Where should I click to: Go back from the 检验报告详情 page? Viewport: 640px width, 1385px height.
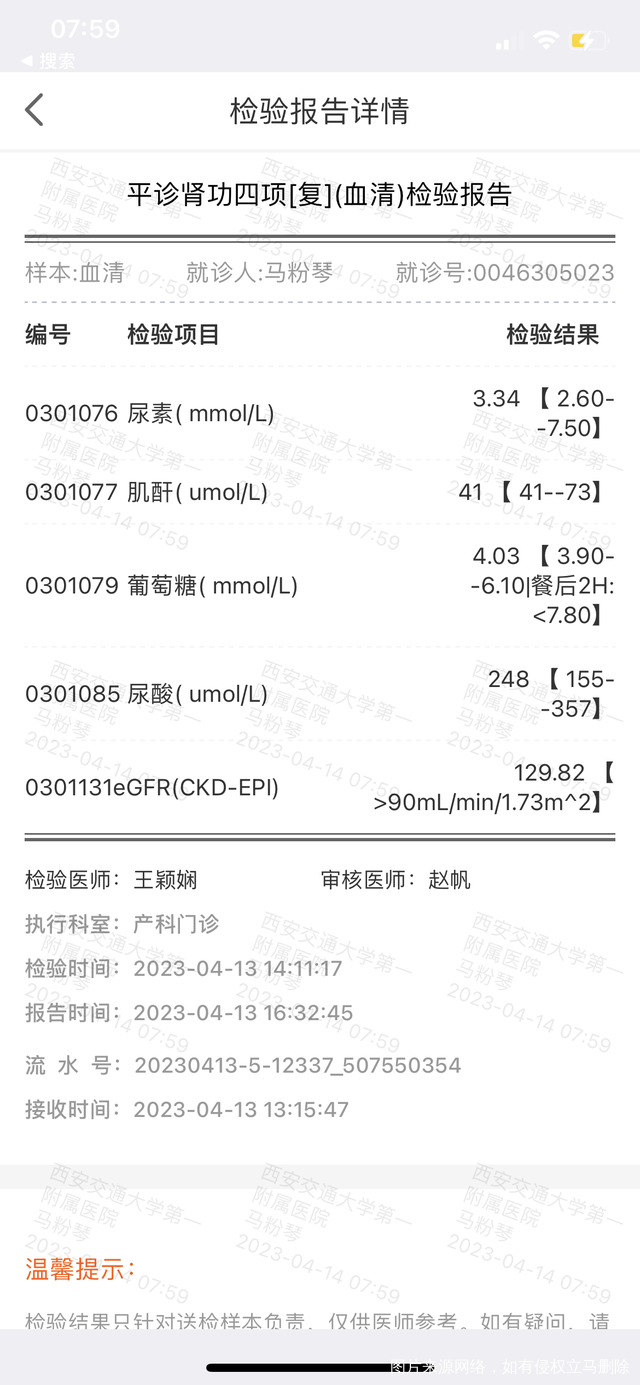[x=35, y=110]
